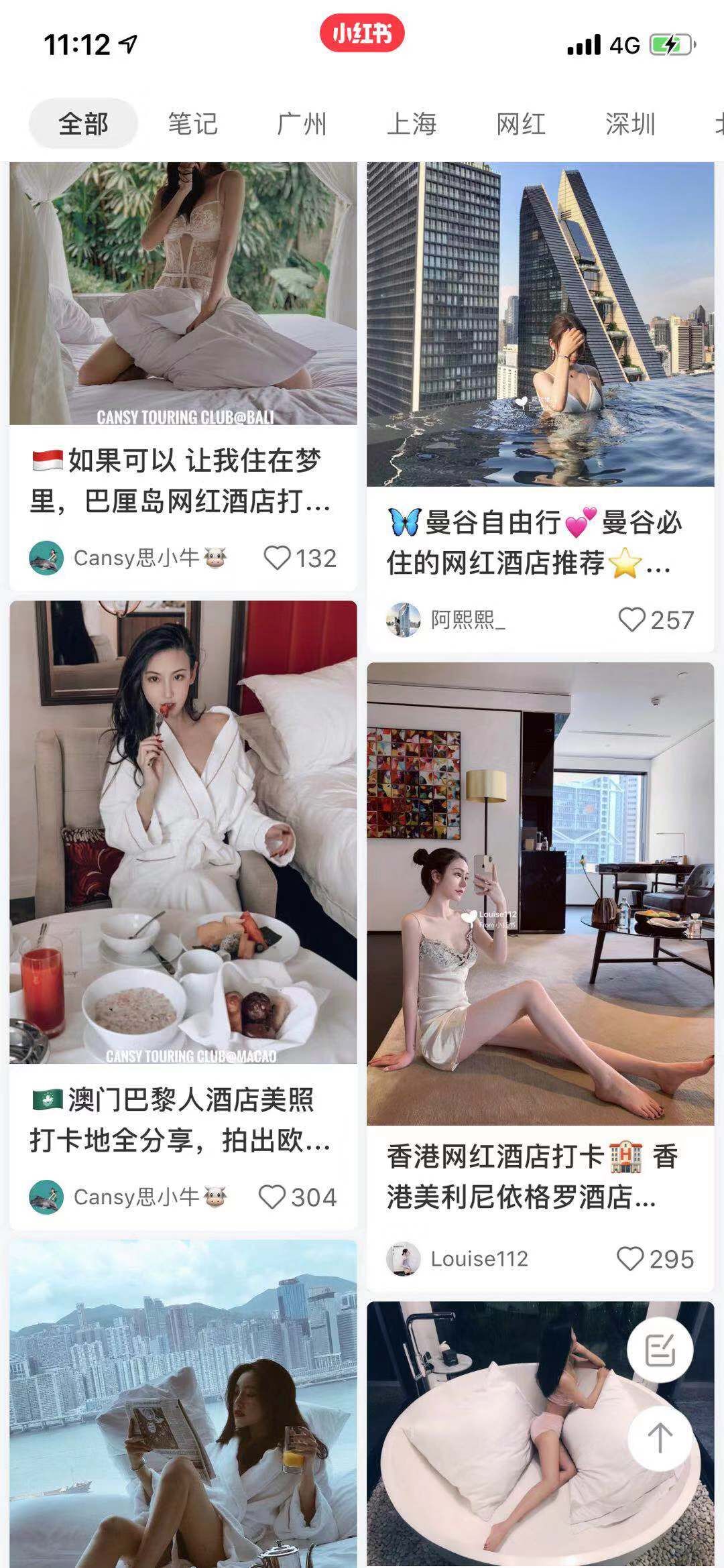Select the 广州 filter tab
724x1568 pixels.
(302, 124)
